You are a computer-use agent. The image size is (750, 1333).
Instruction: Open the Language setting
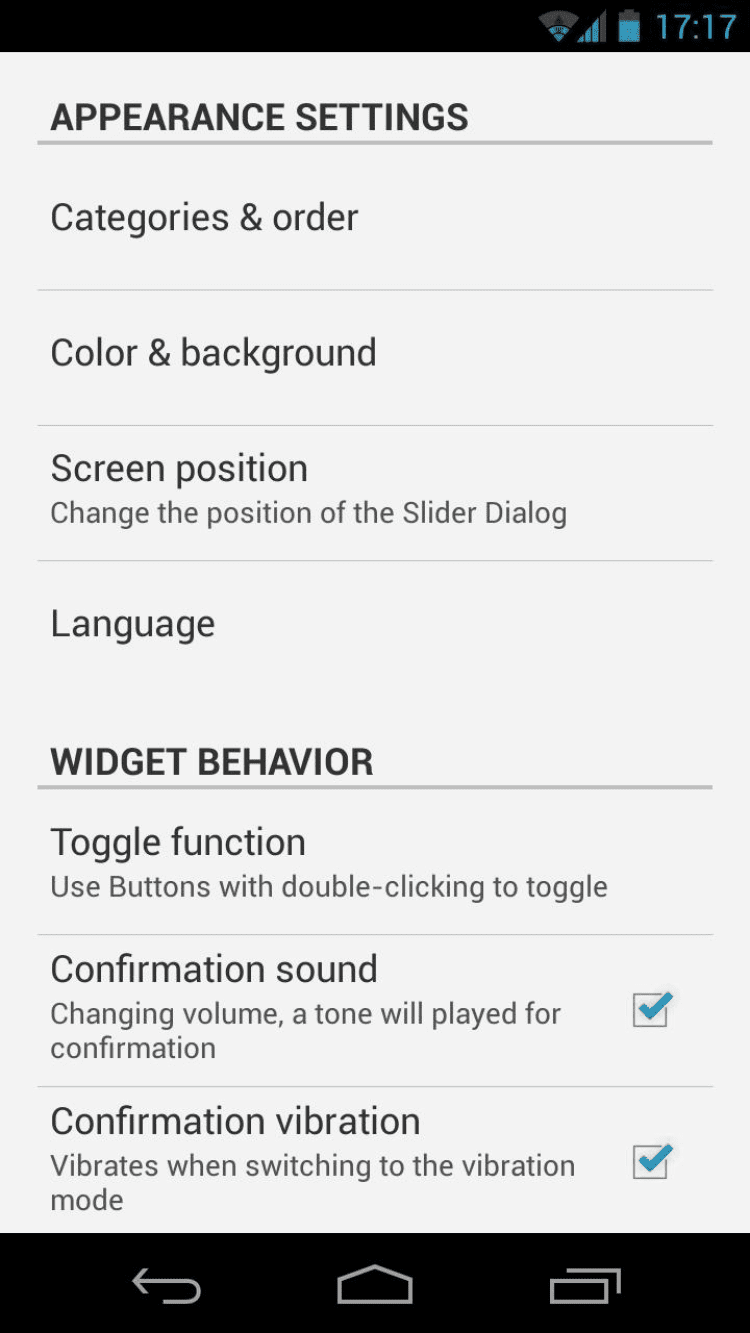click(x=133, y=624)
